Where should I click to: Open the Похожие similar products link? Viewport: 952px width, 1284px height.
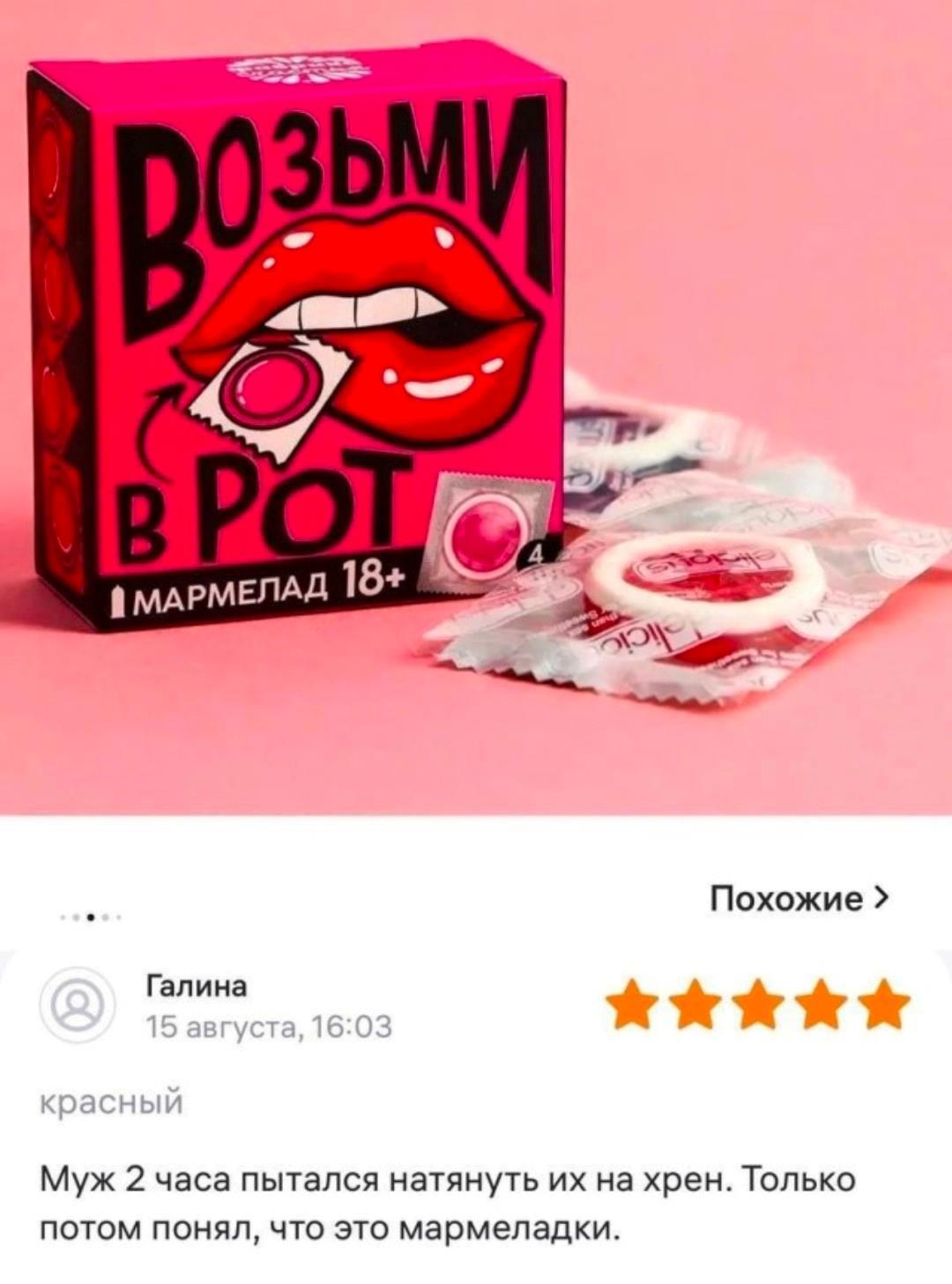click(x=800, y=898)
